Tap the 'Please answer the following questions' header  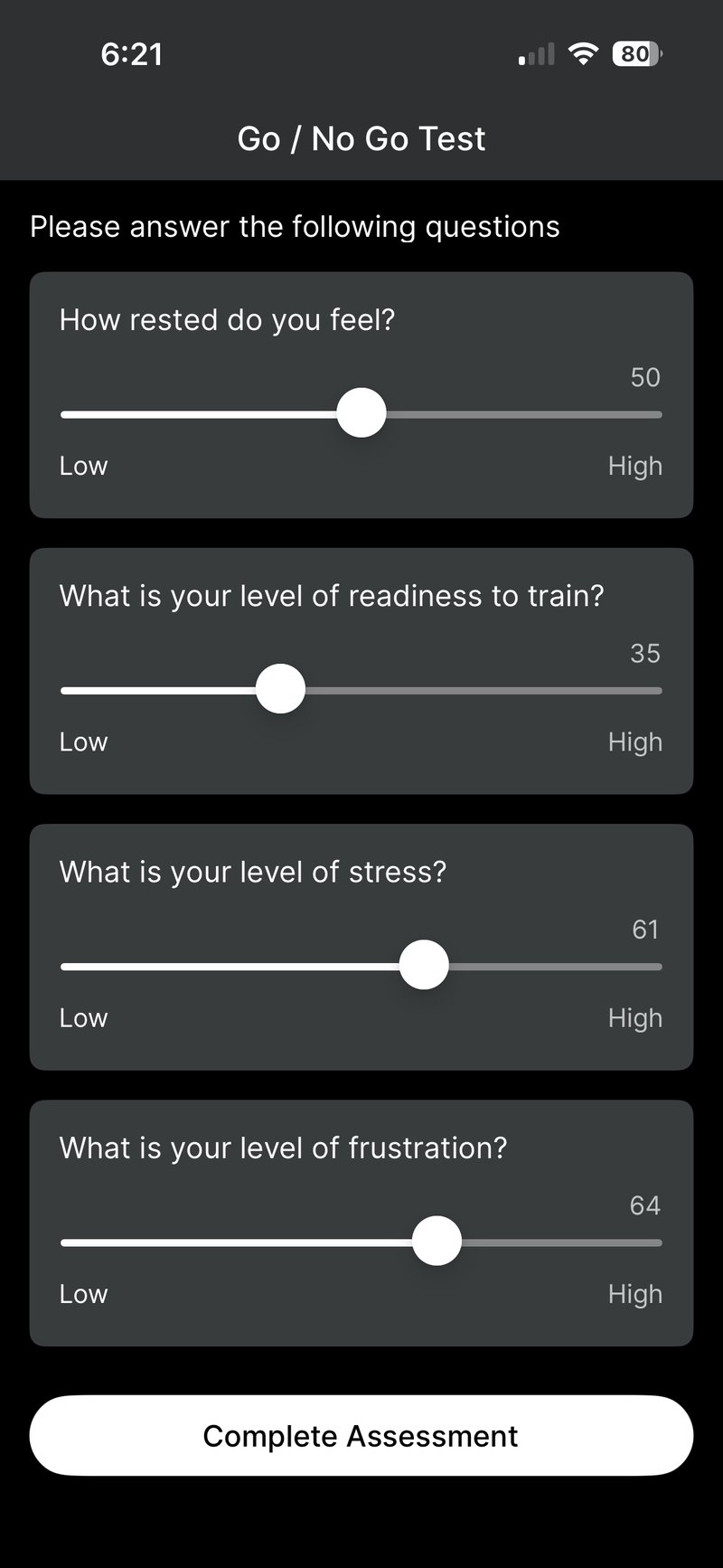(x=295, y=227)
